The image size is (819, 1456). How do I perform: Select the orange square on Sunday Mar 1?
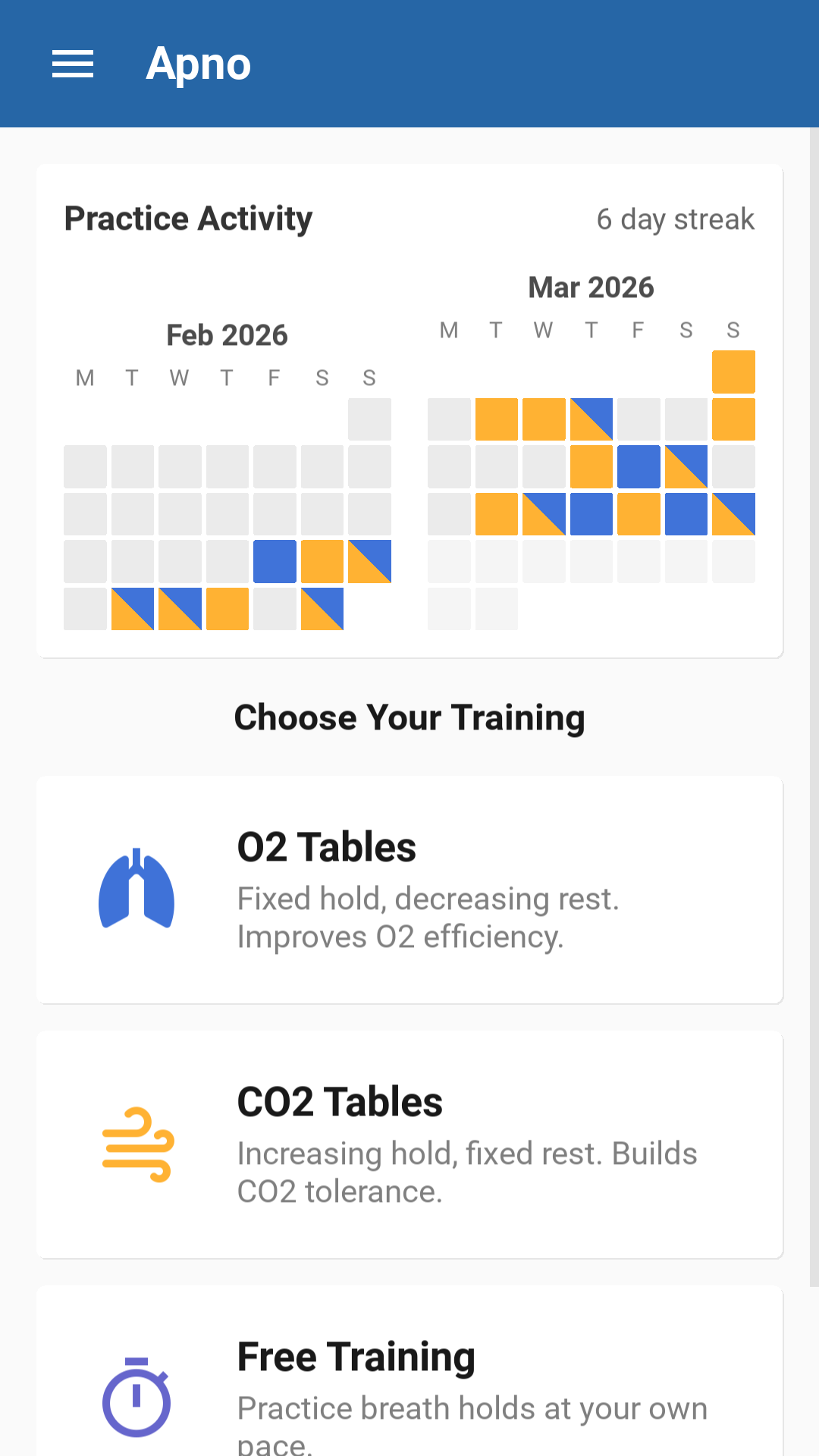(x=733, y=372)
